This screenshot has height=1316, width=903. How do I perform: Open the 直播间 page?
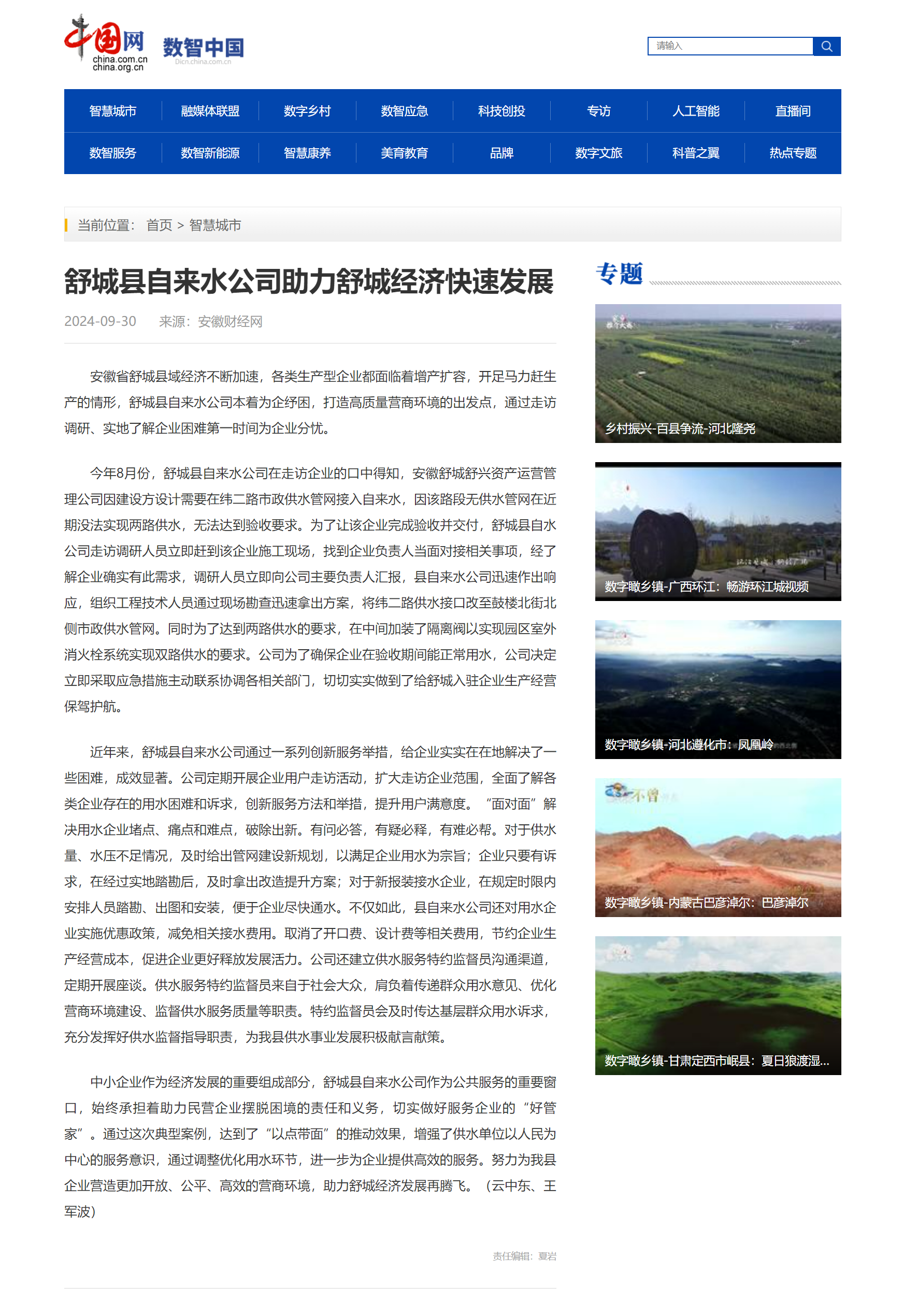[x=793, y=111]
